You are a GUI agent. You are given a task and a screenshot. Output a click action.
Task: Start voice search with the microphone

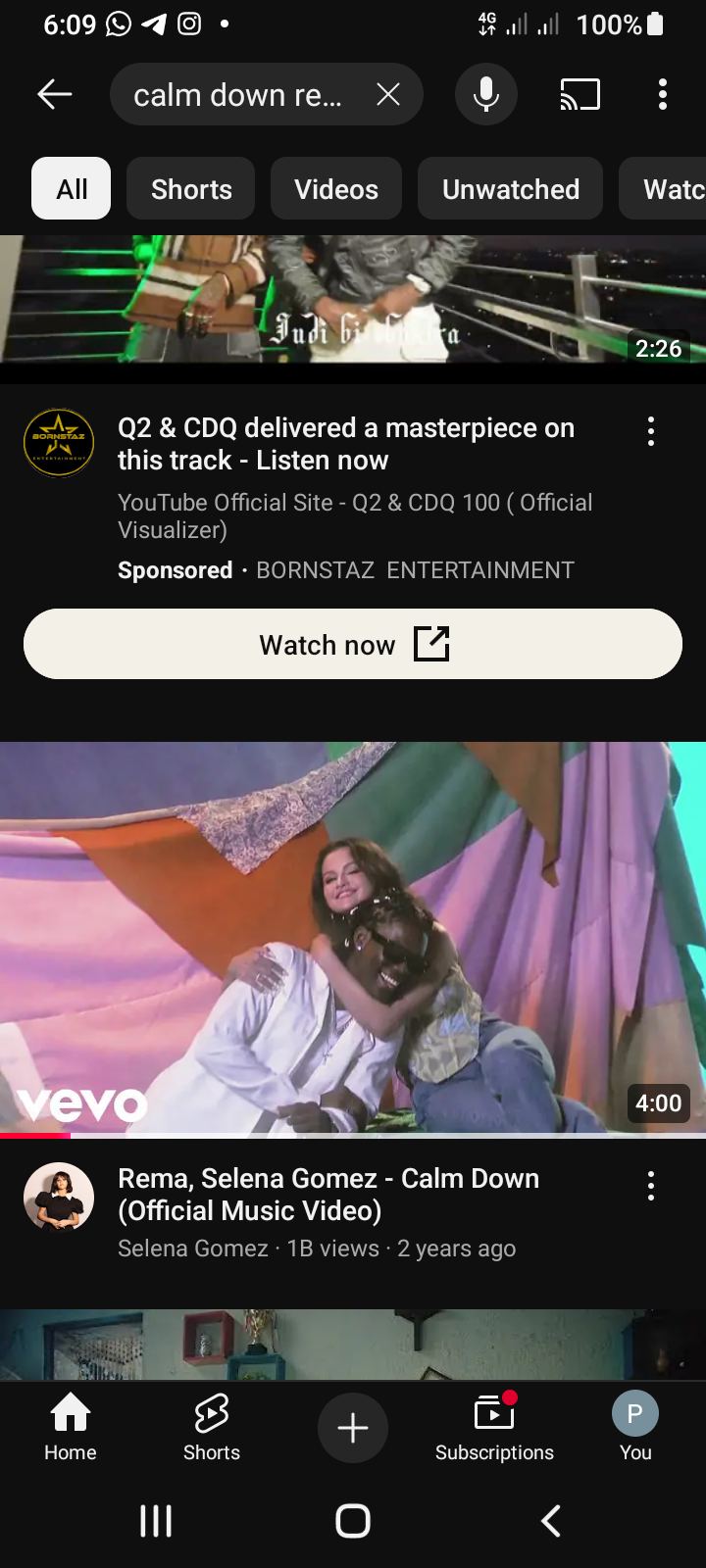point(486,94)
